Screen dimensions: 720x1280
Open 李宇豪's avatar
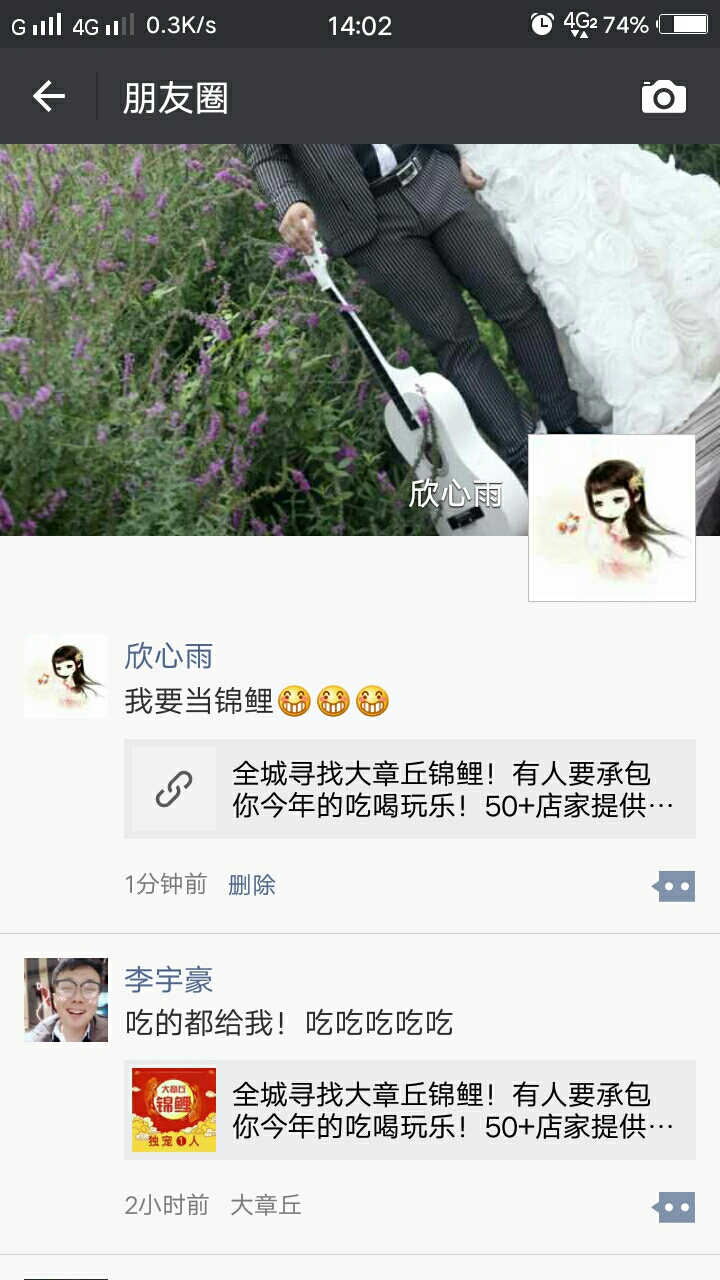click(66, 1000)
